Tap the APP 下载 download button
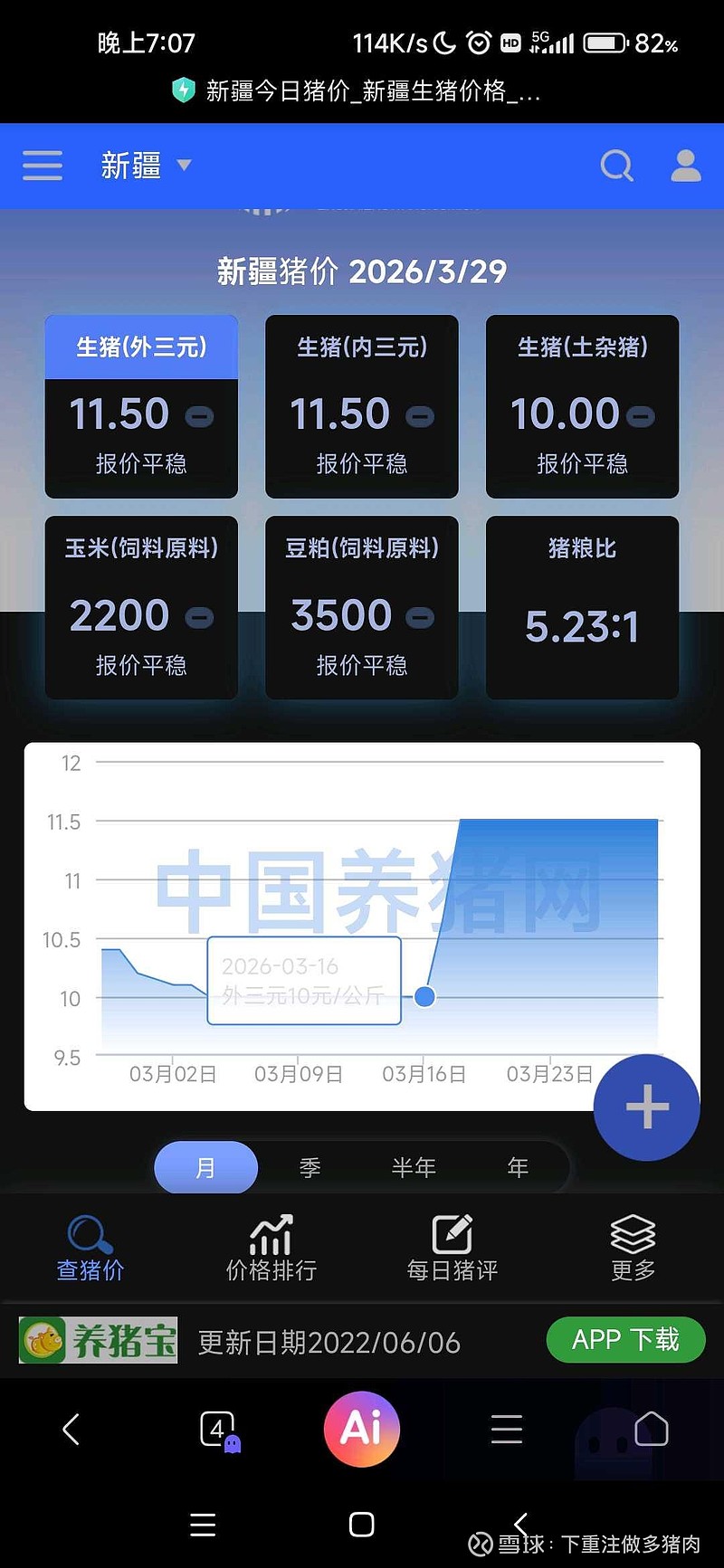The height and width of the screenshot is (1568, 724). [625, 1340]
